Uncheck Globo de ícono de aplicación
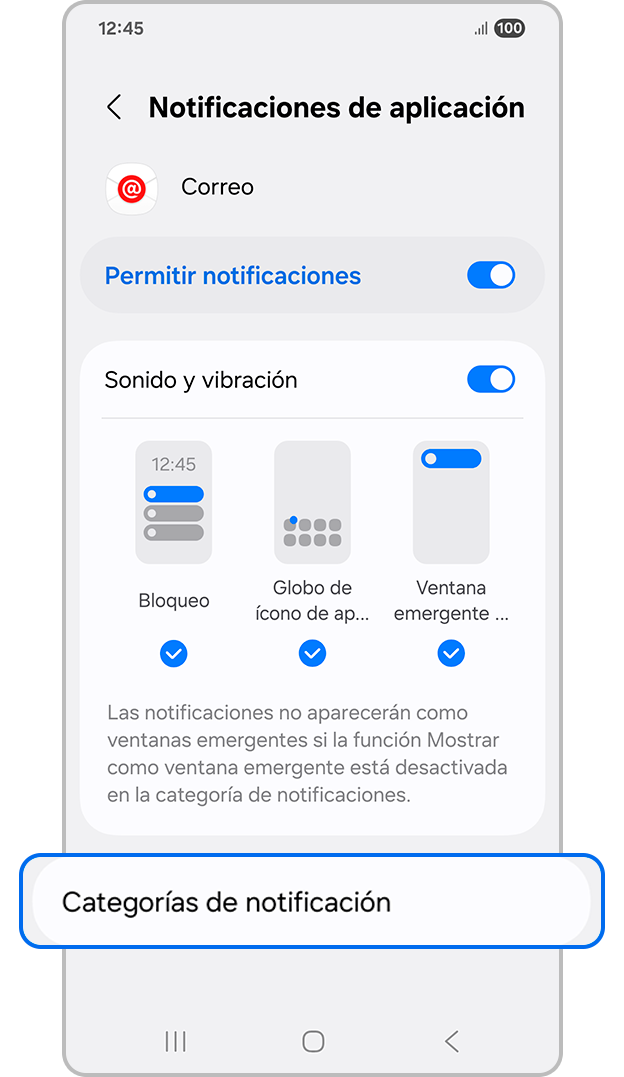 tap(313, 654)
